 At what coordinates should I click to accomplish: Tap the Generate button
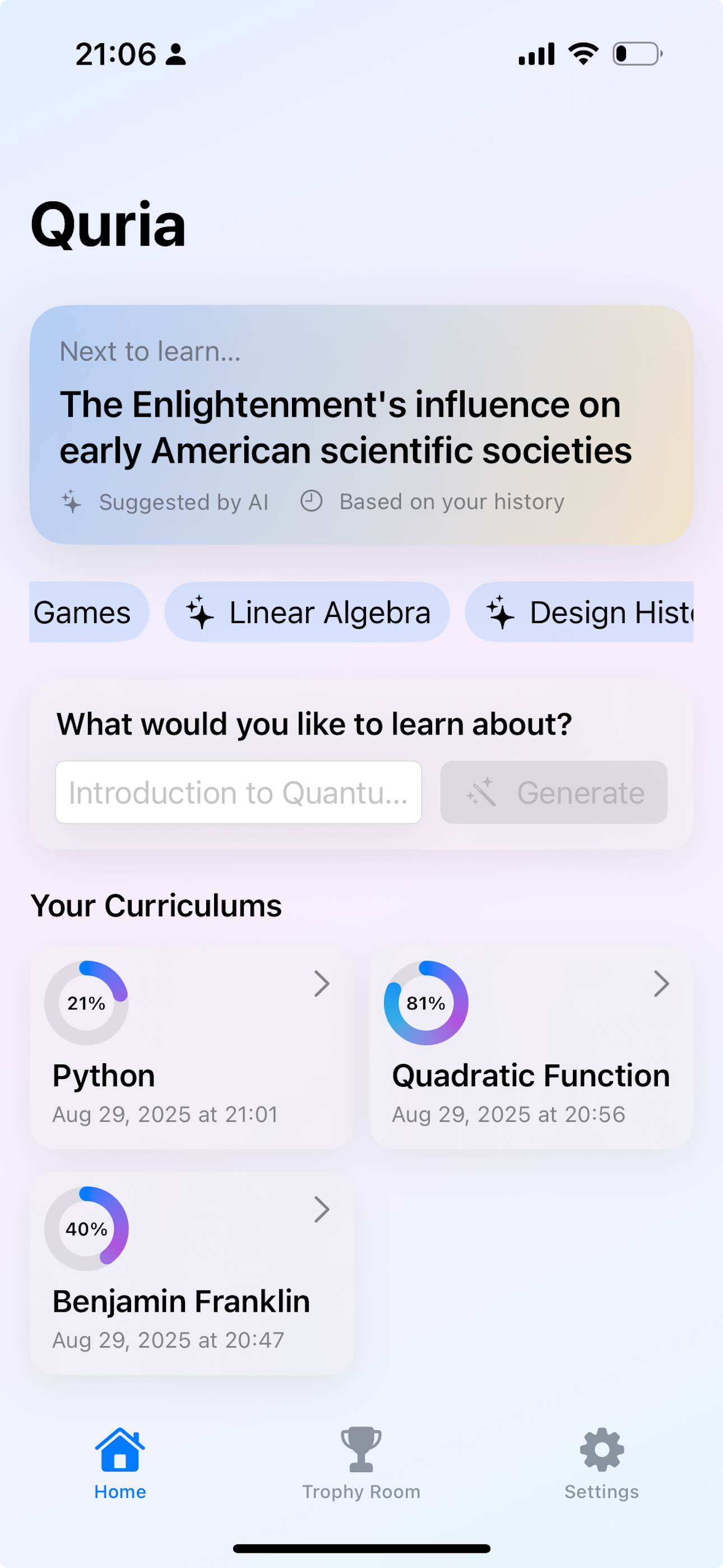point(553,792)
